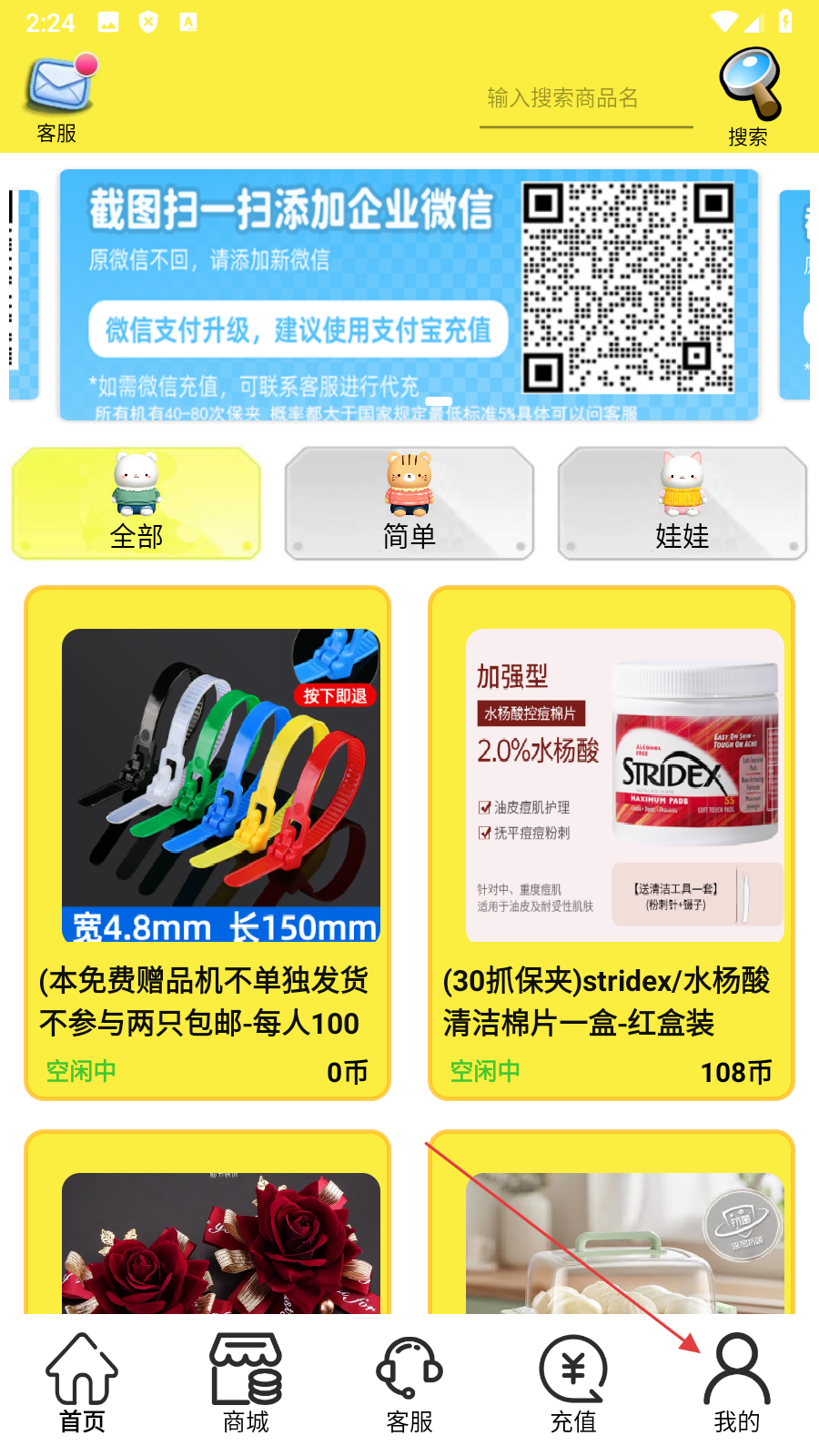
Task: Open the 我的 tab
Action: click(737, 1383)
